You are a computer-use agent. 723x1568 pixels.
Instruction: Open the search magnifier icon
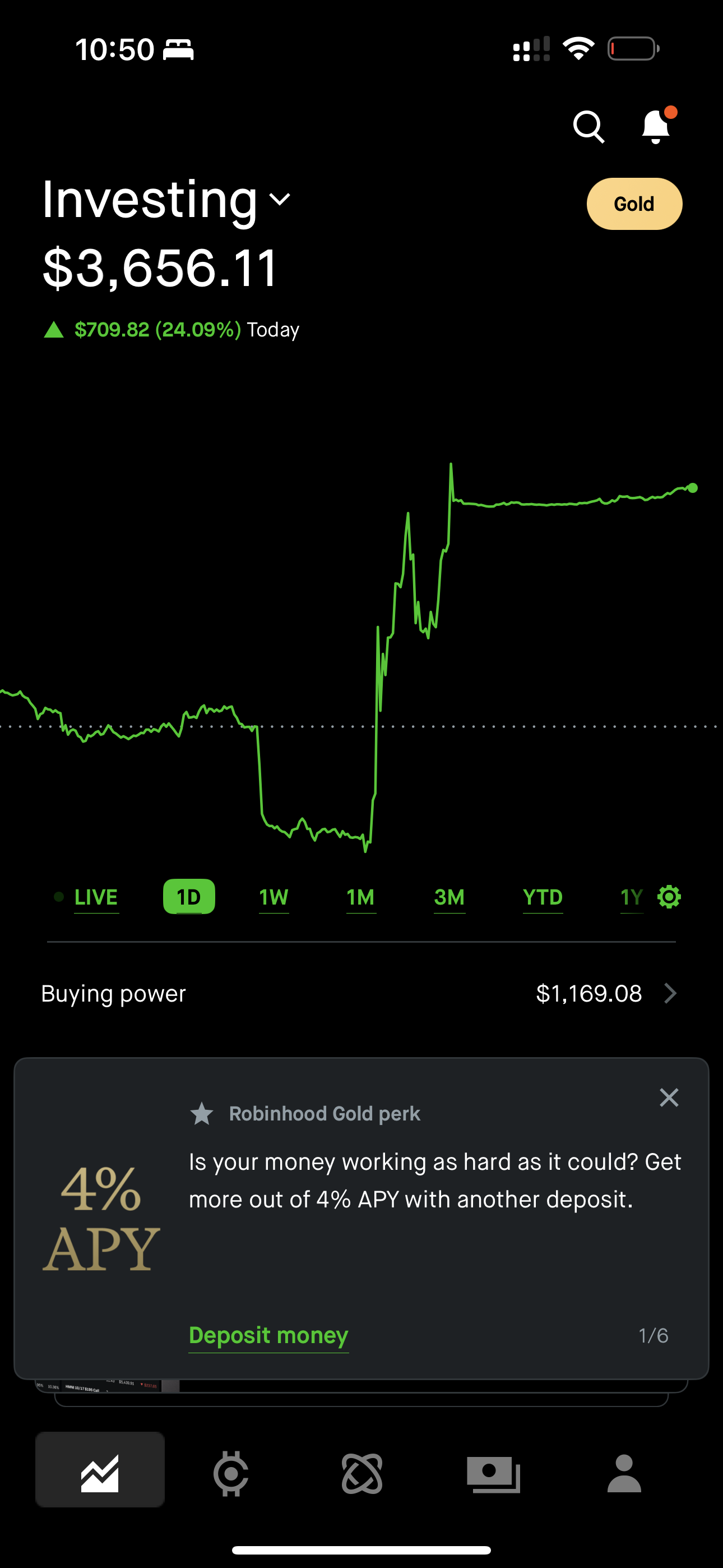coord(588,127)
